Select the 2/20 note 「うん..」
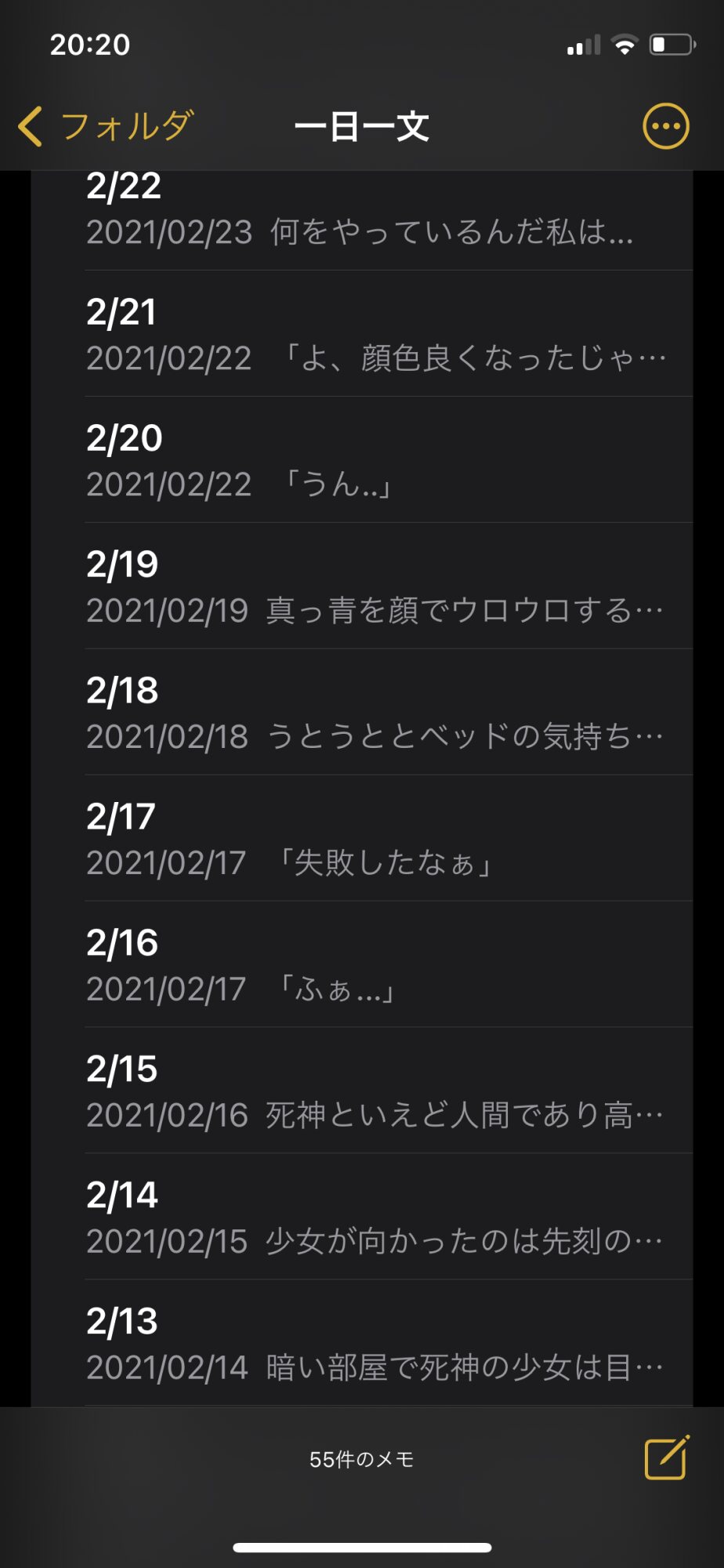724x1568 pixels. [362, 460]
